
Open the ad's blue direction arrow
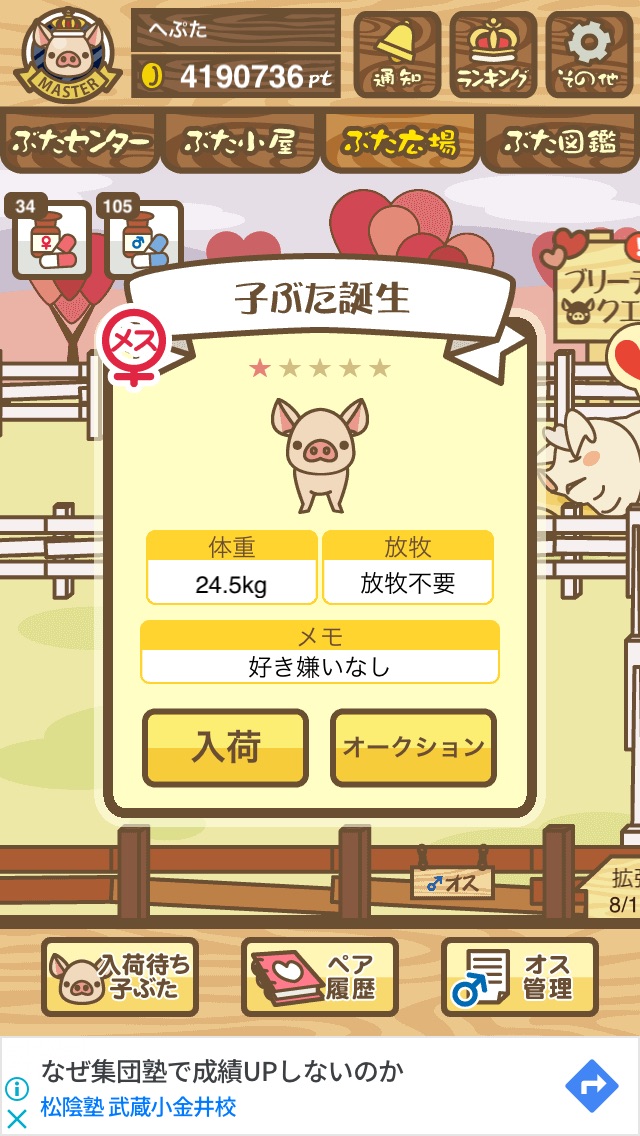[x=591, y=1086]
